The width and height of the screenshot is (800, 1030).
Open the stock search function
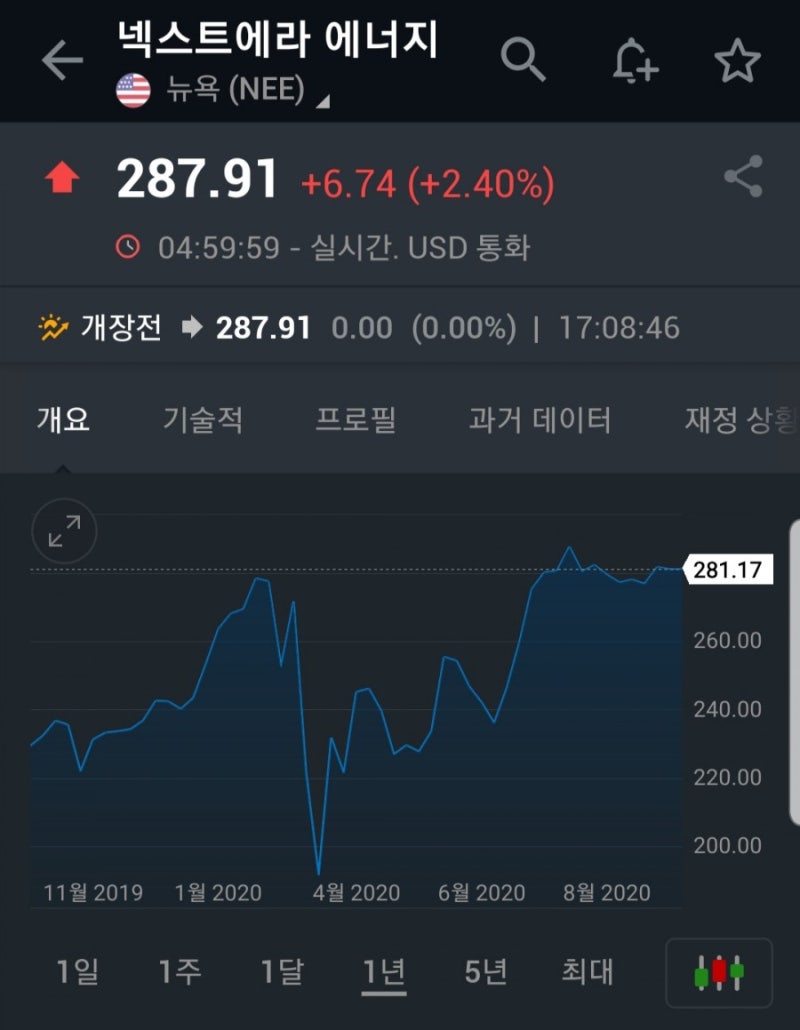click(x=523, y=58)
